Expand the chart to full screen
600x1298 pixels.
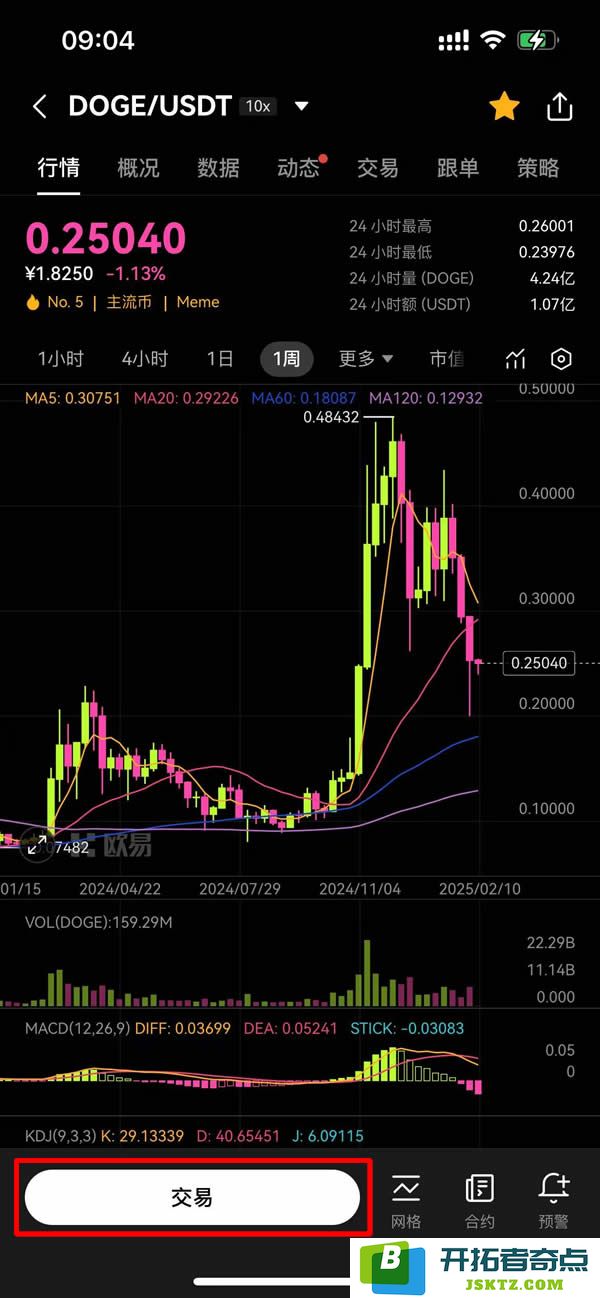pos(39,846)
